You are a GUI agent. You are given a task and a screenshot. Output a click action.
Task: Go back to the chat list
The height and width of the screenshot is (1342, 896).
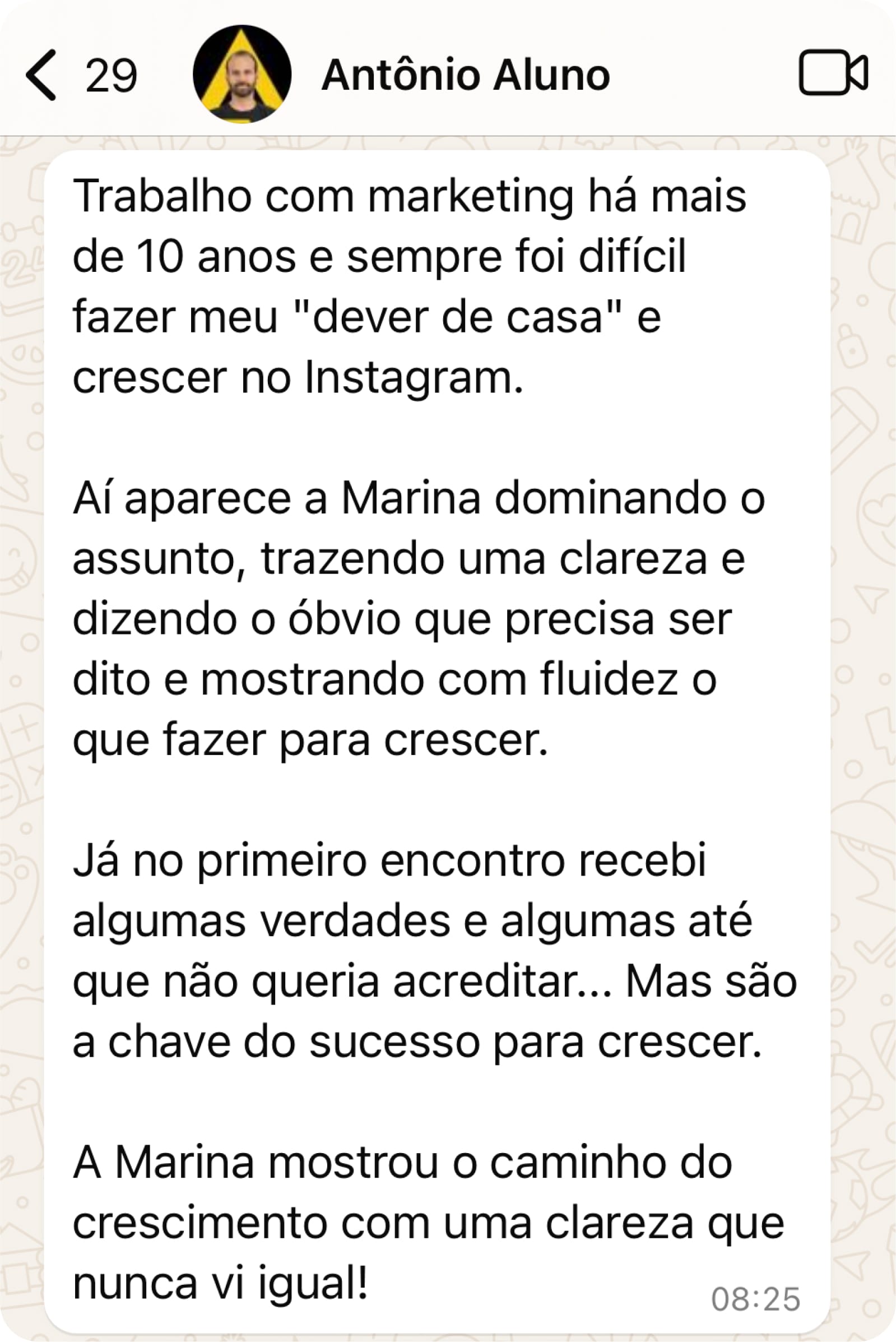pos(42,75)
